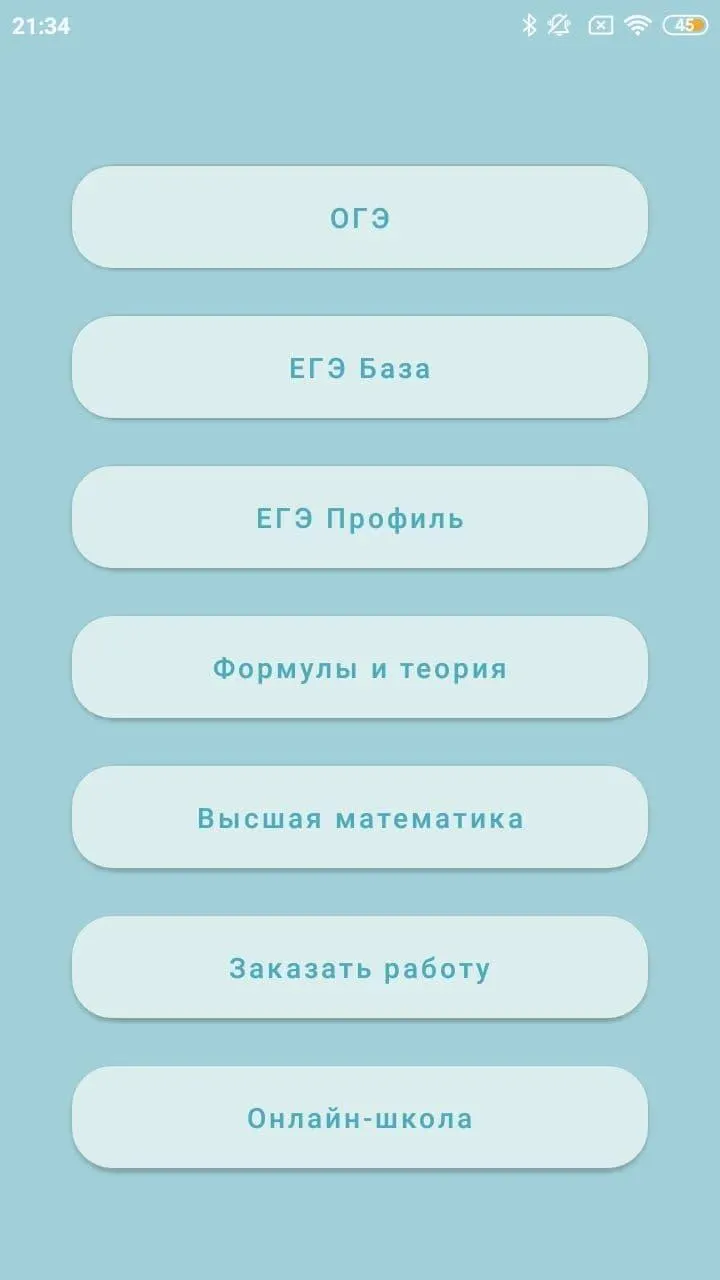Viewport: 720px width, 1280px height.
Task: Open the Онлайн-школа section
Action: (360, 1117)
